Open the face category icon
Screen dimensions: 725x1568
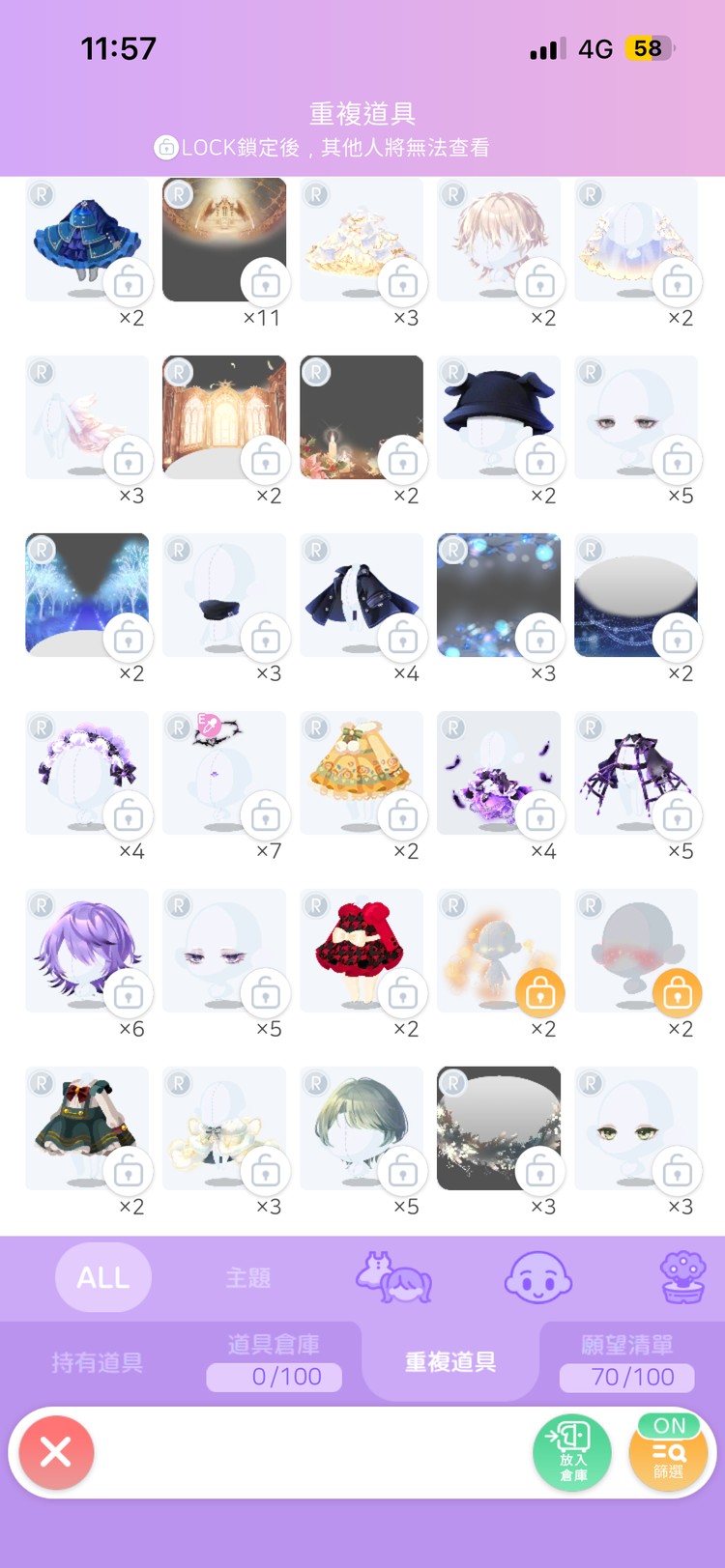click(538, 1277)
